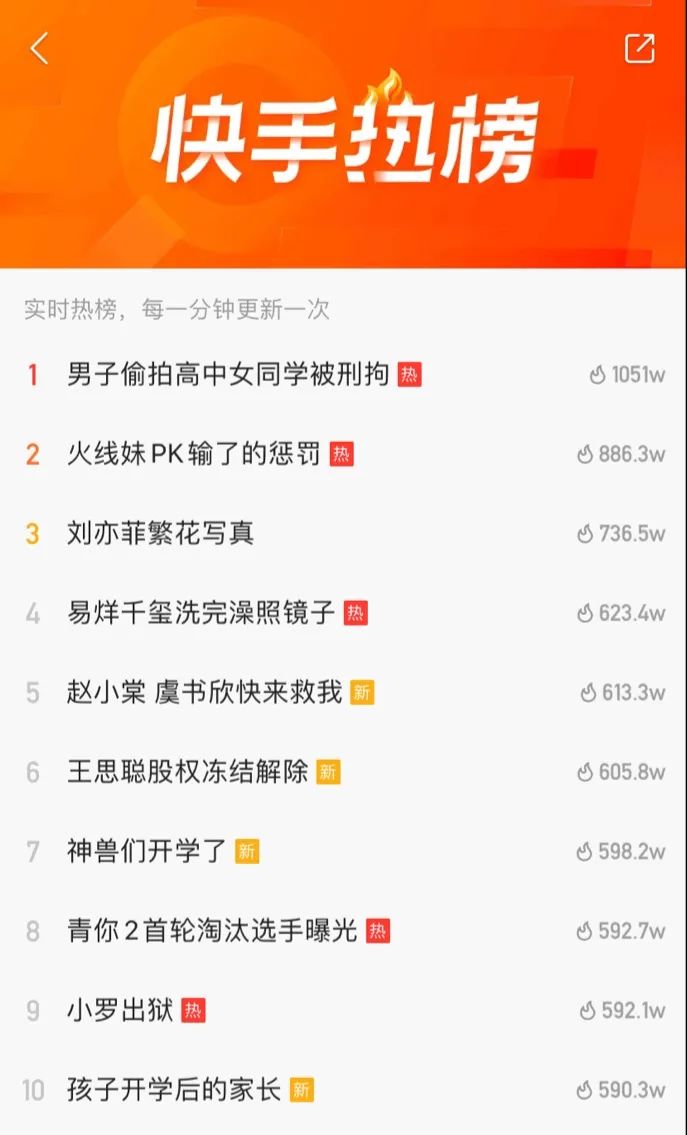Open topic 易烊千玺洗完澡照镜子
The height and width of the screenshot is (1135, 687).
[201, 613]
